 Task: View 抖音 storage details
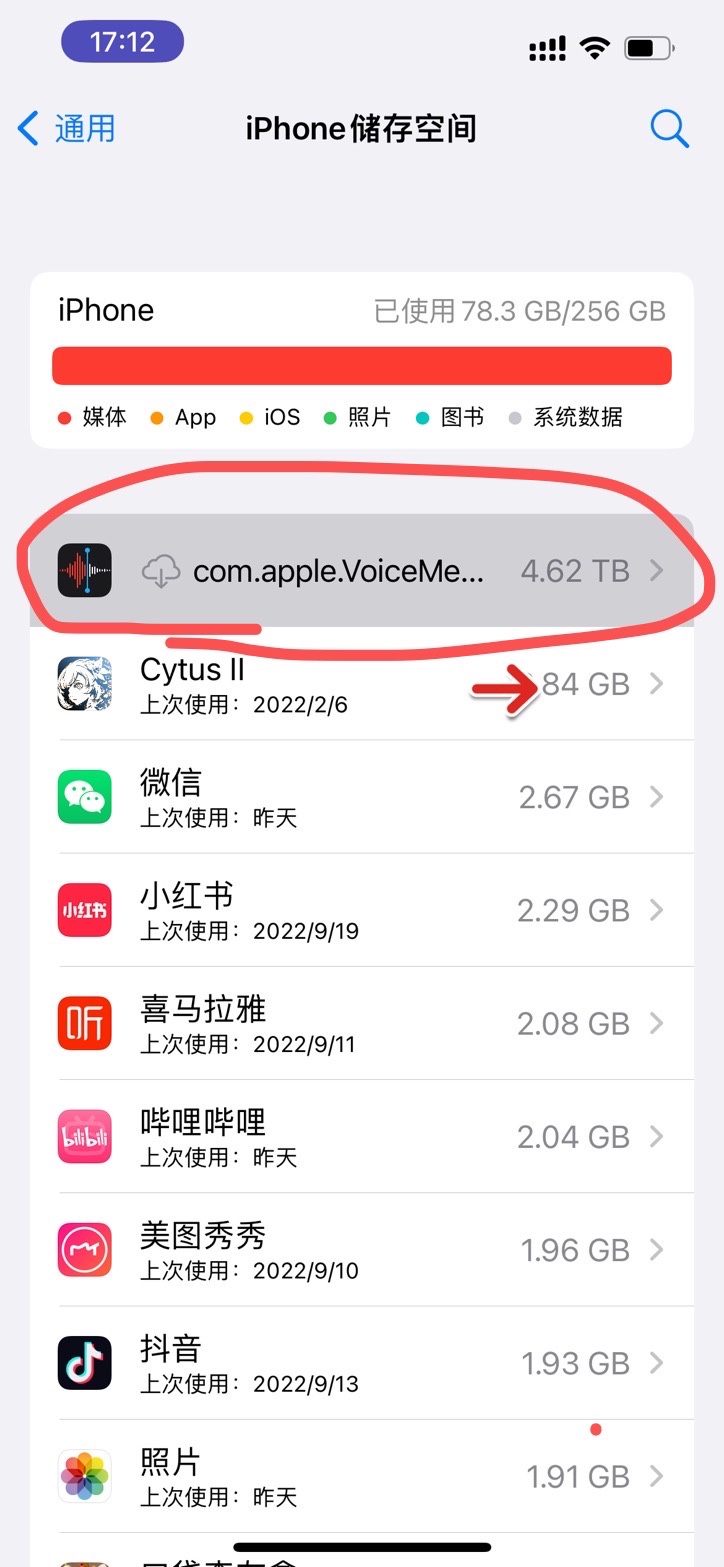[362, 1362]
